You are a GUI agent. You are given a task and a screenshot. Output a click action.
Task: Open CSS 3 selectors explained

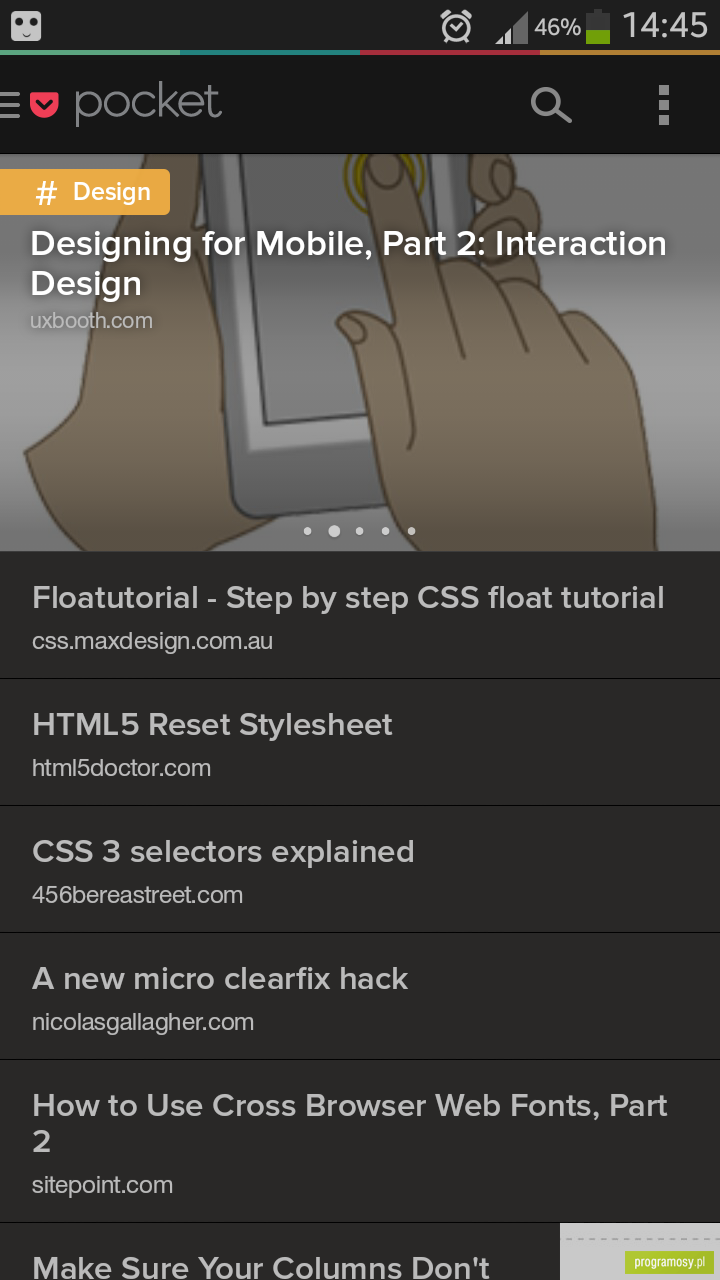[x=360, y=869]
